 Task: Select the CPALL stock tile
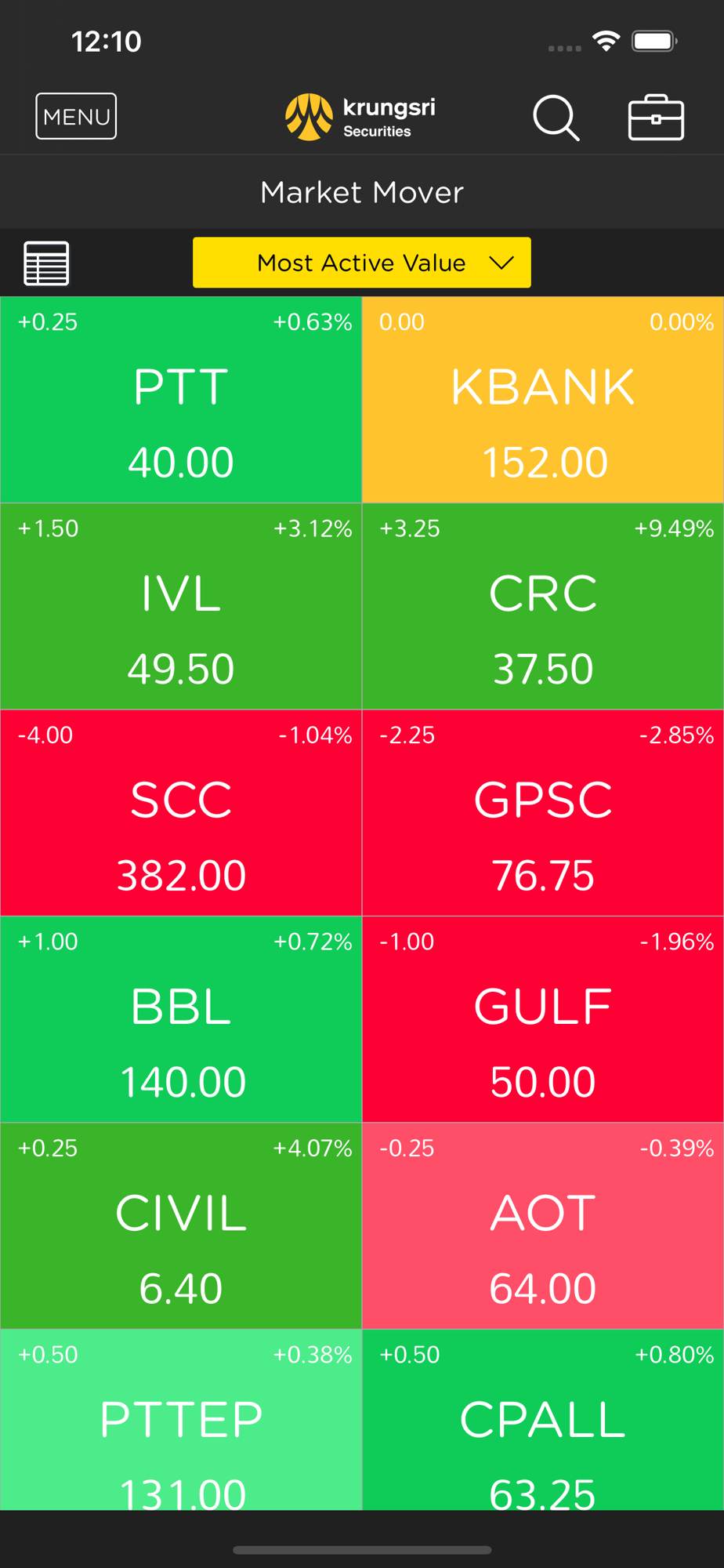543,1420
